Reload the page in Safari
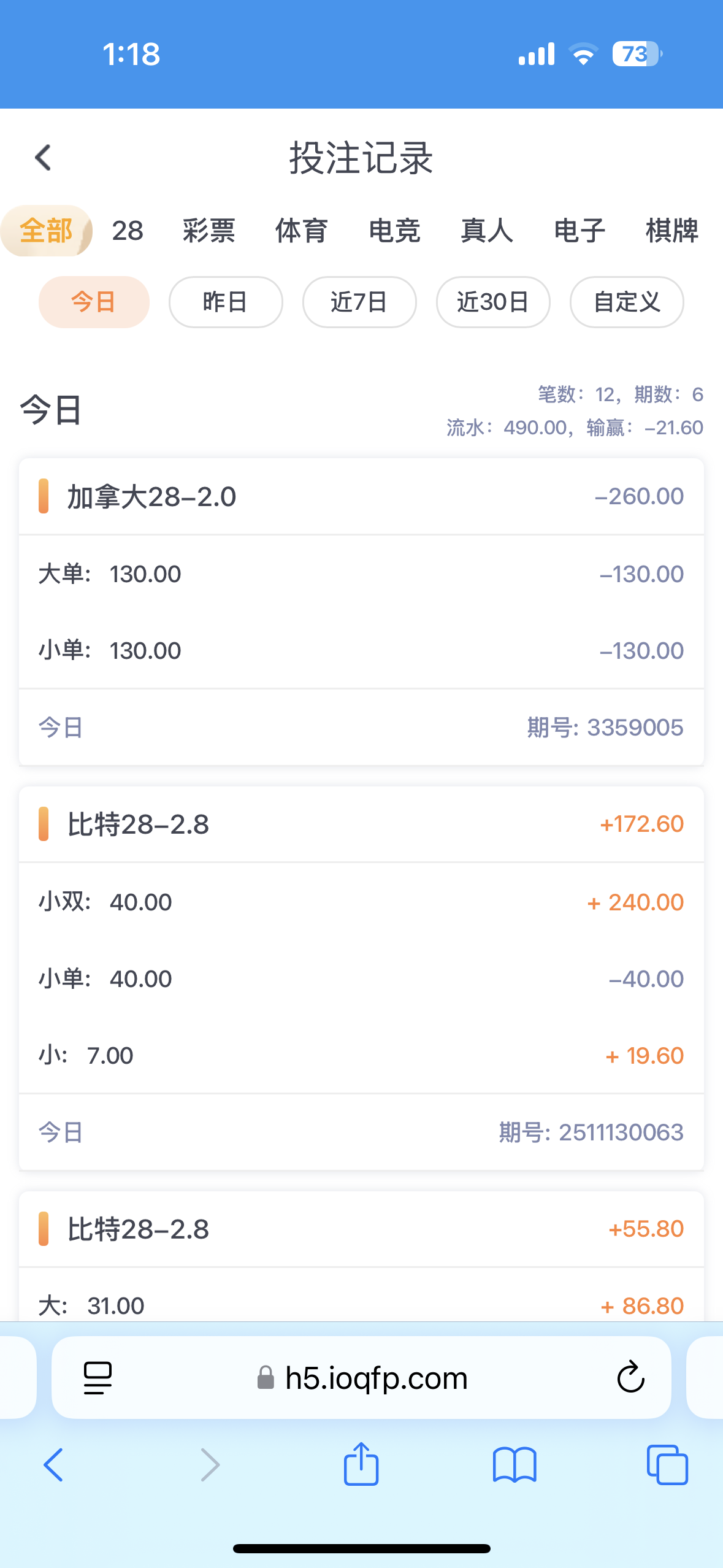Viewport: 723px width, 1568px height. (630, 1378)
